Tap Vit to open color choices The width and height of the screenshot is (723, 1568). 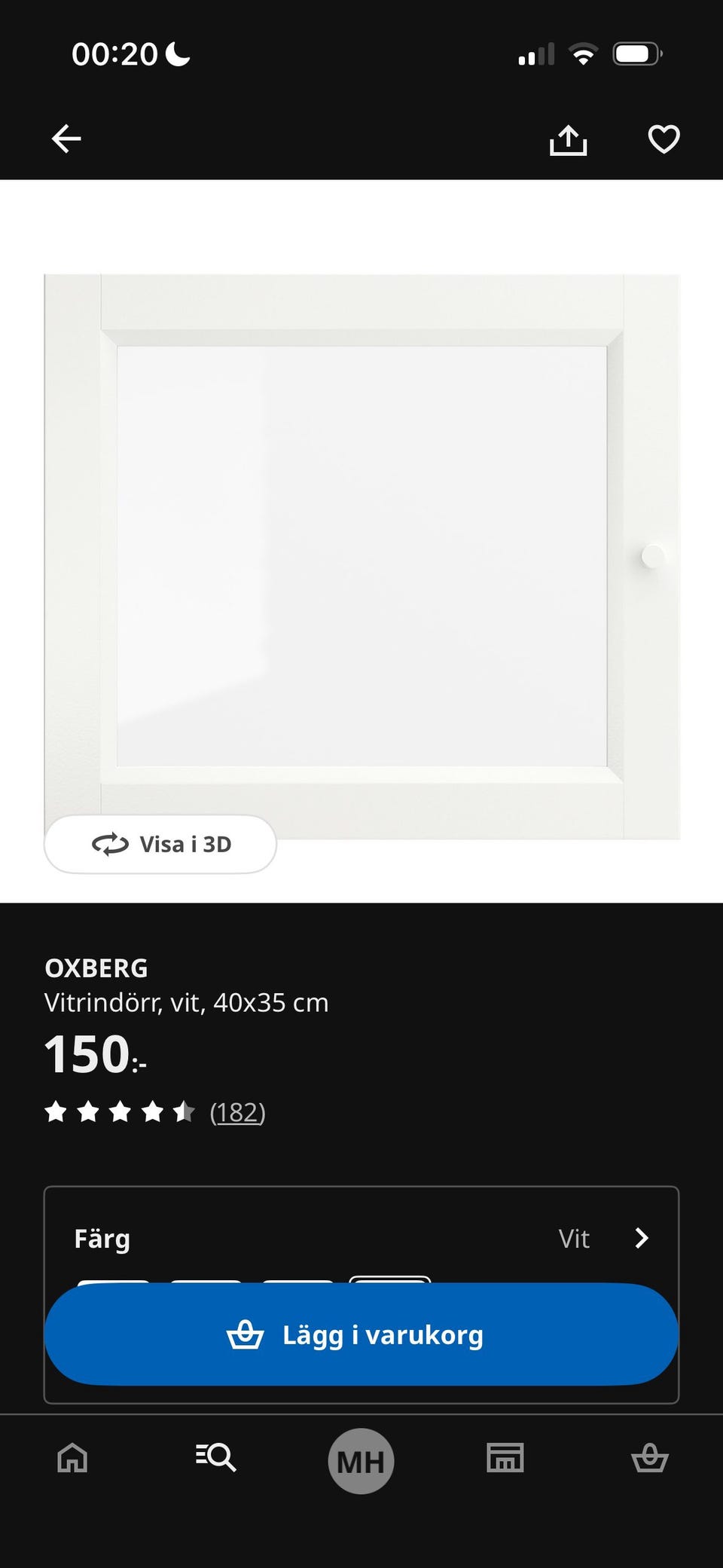[575, 1238]
